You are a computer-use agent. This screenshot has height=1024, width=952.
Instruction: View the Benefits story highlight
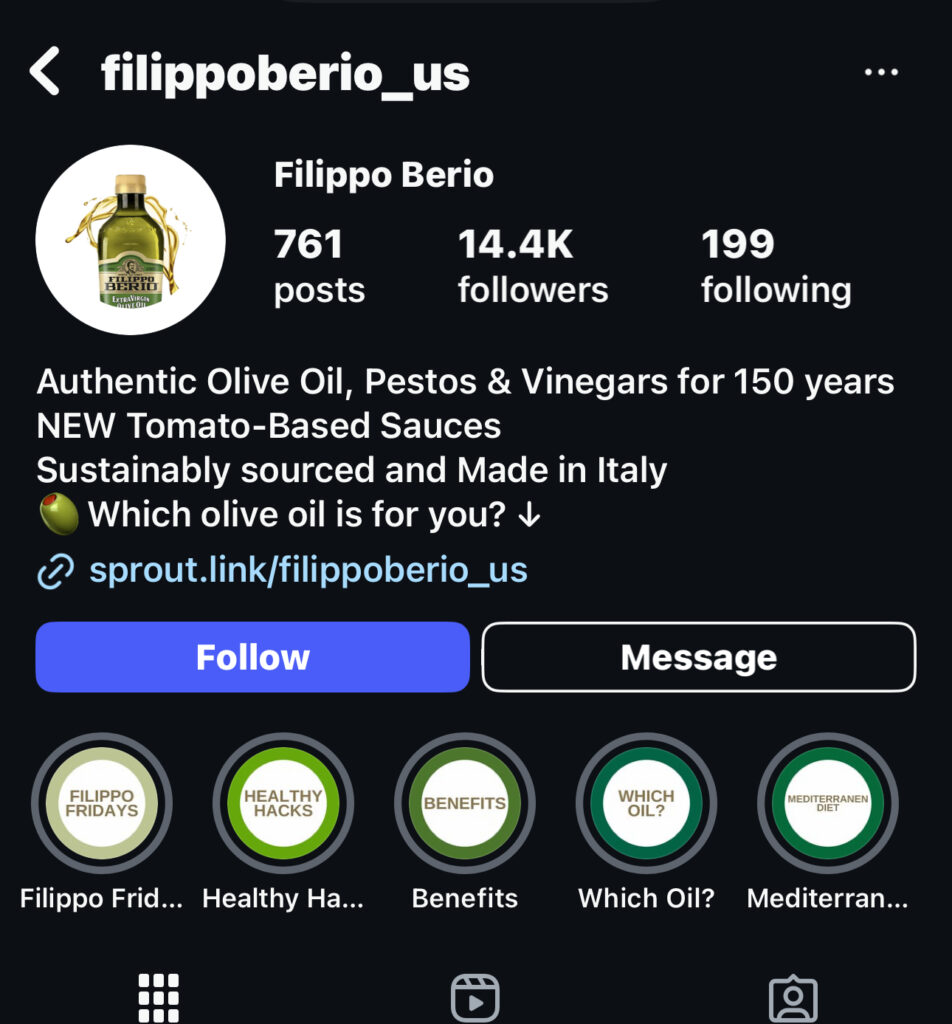(x=465, y=803)
